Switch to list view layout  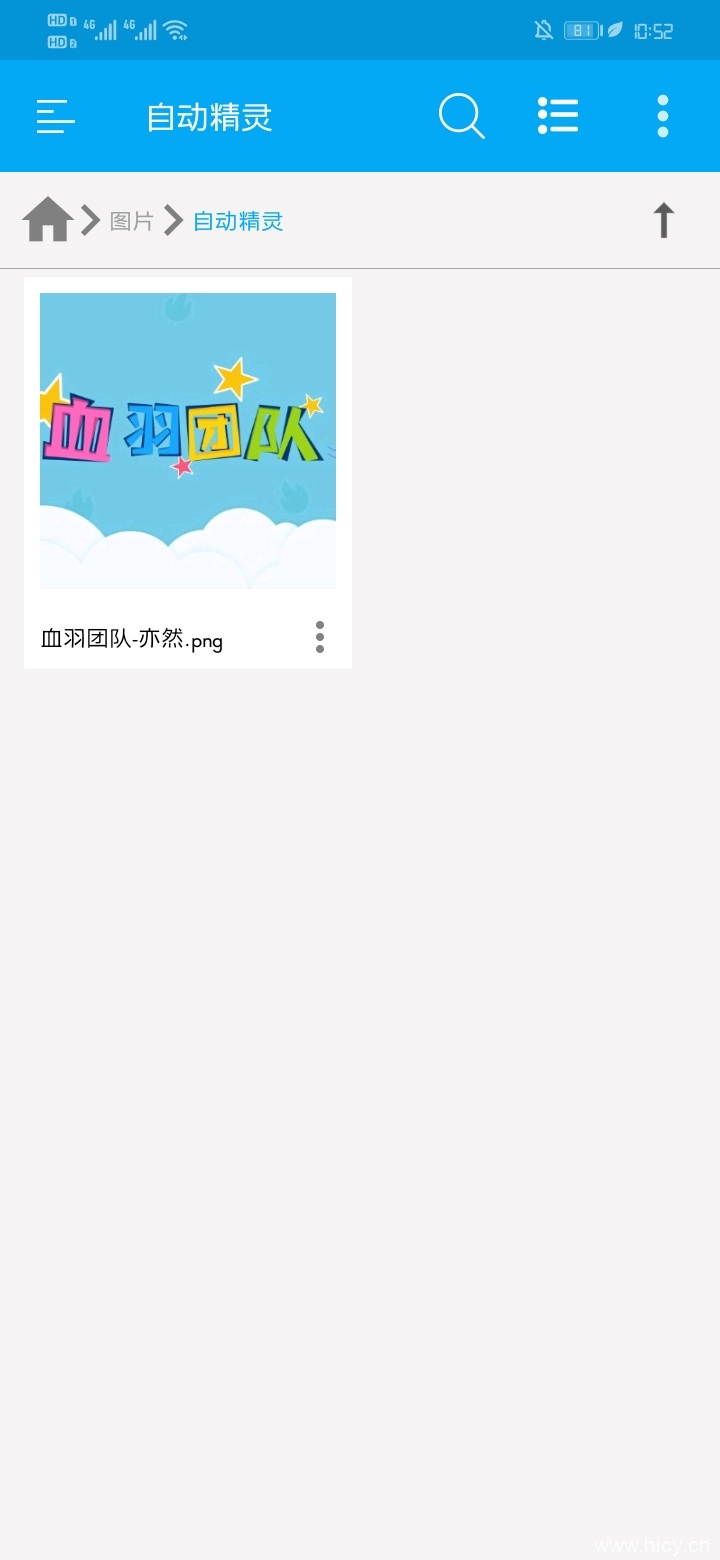[x=558, y=115]
